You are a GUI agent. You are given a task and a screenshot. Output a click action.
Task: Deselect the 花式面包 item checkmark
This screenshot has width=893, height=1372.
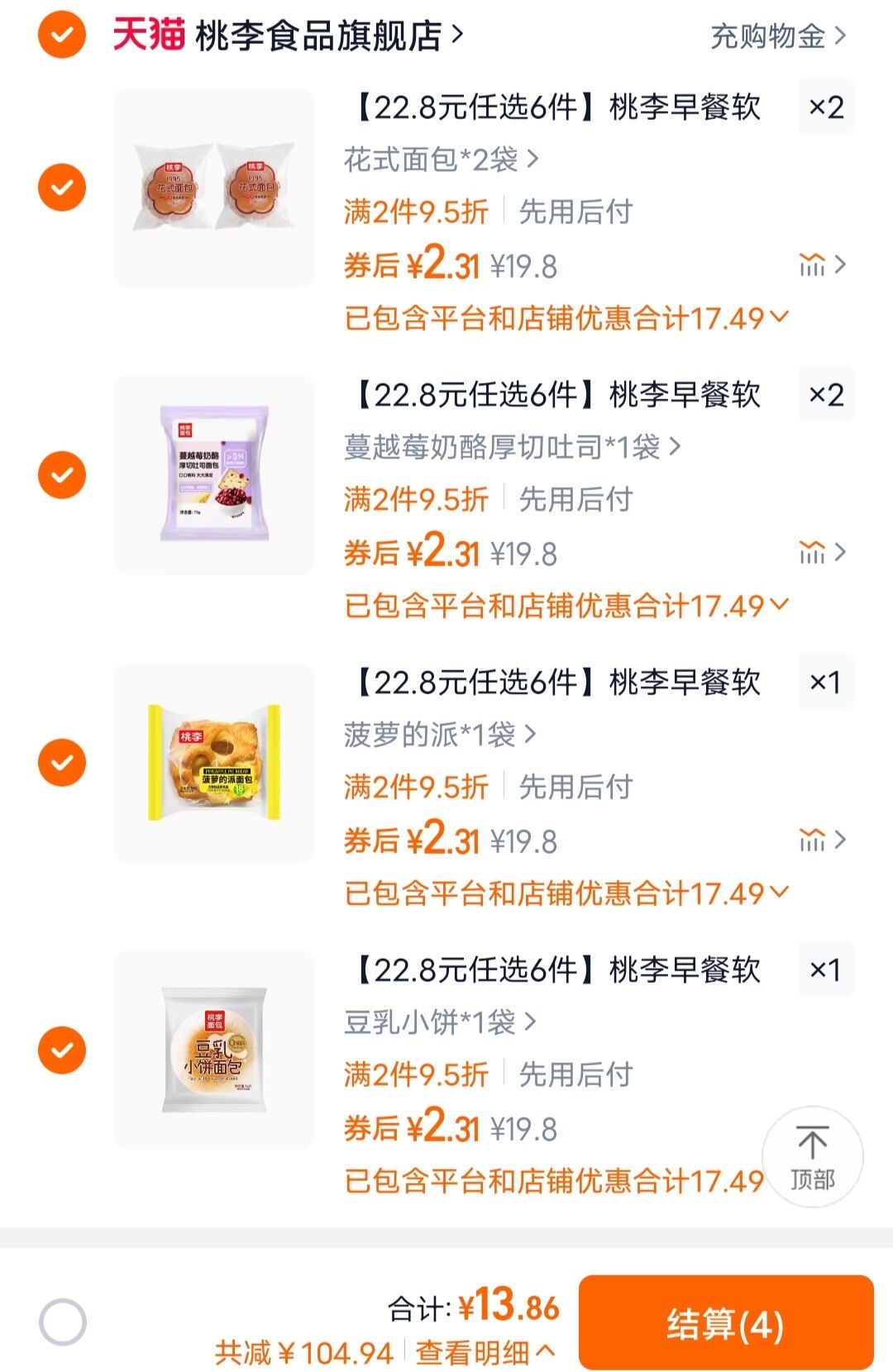pyautogui.click(x=61, y=188)
